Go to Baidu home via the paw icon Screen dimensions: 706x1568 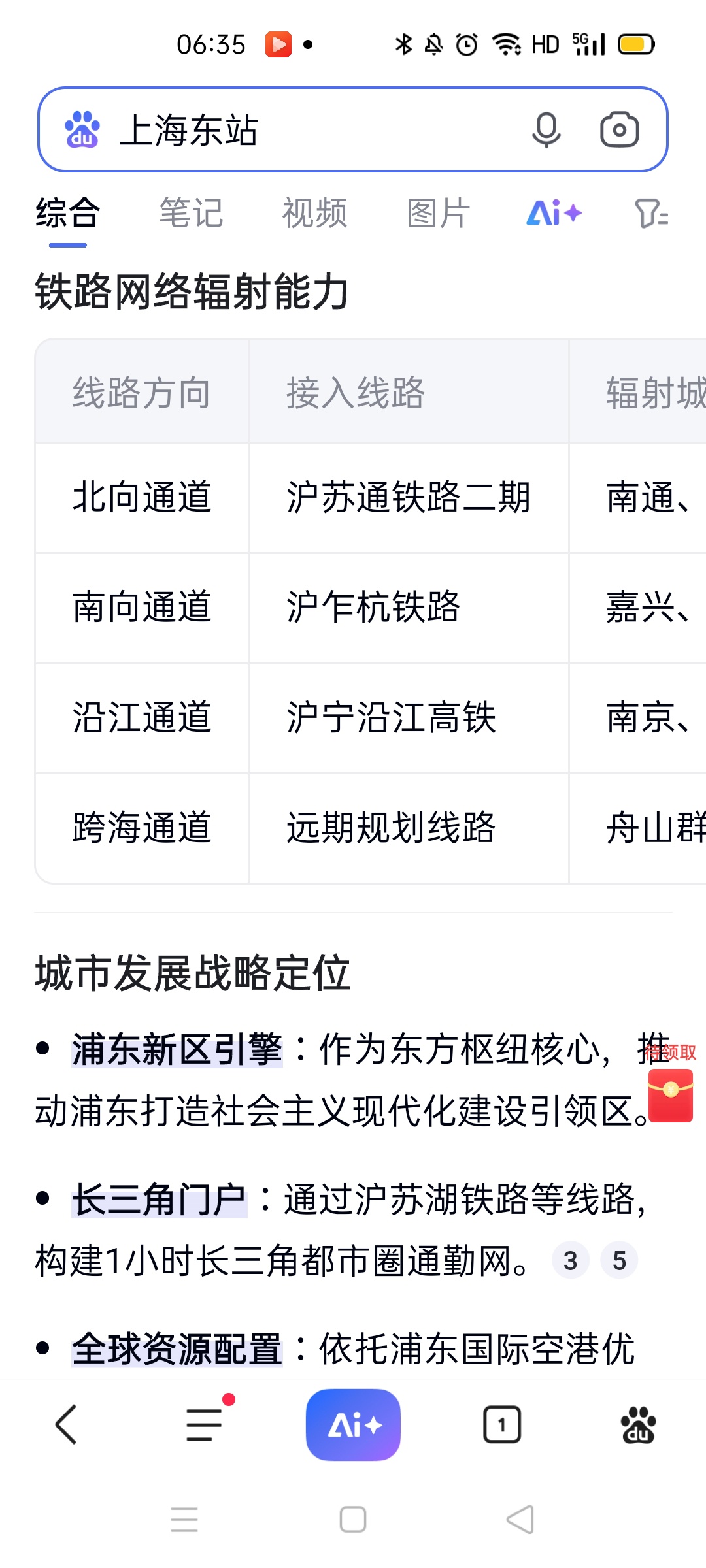pyautogui.click(x=638, y=1424)
